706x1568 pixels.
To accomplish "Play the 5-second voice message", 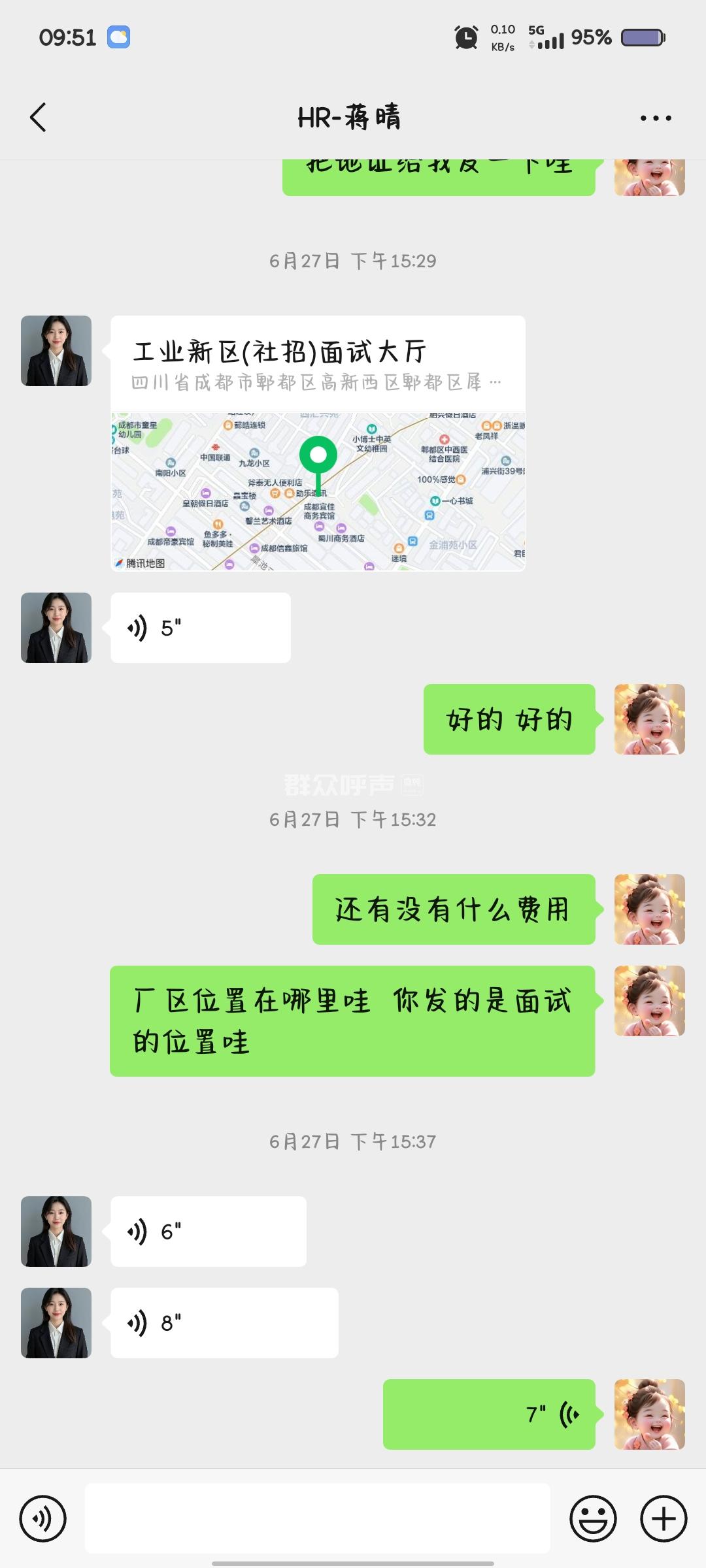I will [x=200, y=628].
